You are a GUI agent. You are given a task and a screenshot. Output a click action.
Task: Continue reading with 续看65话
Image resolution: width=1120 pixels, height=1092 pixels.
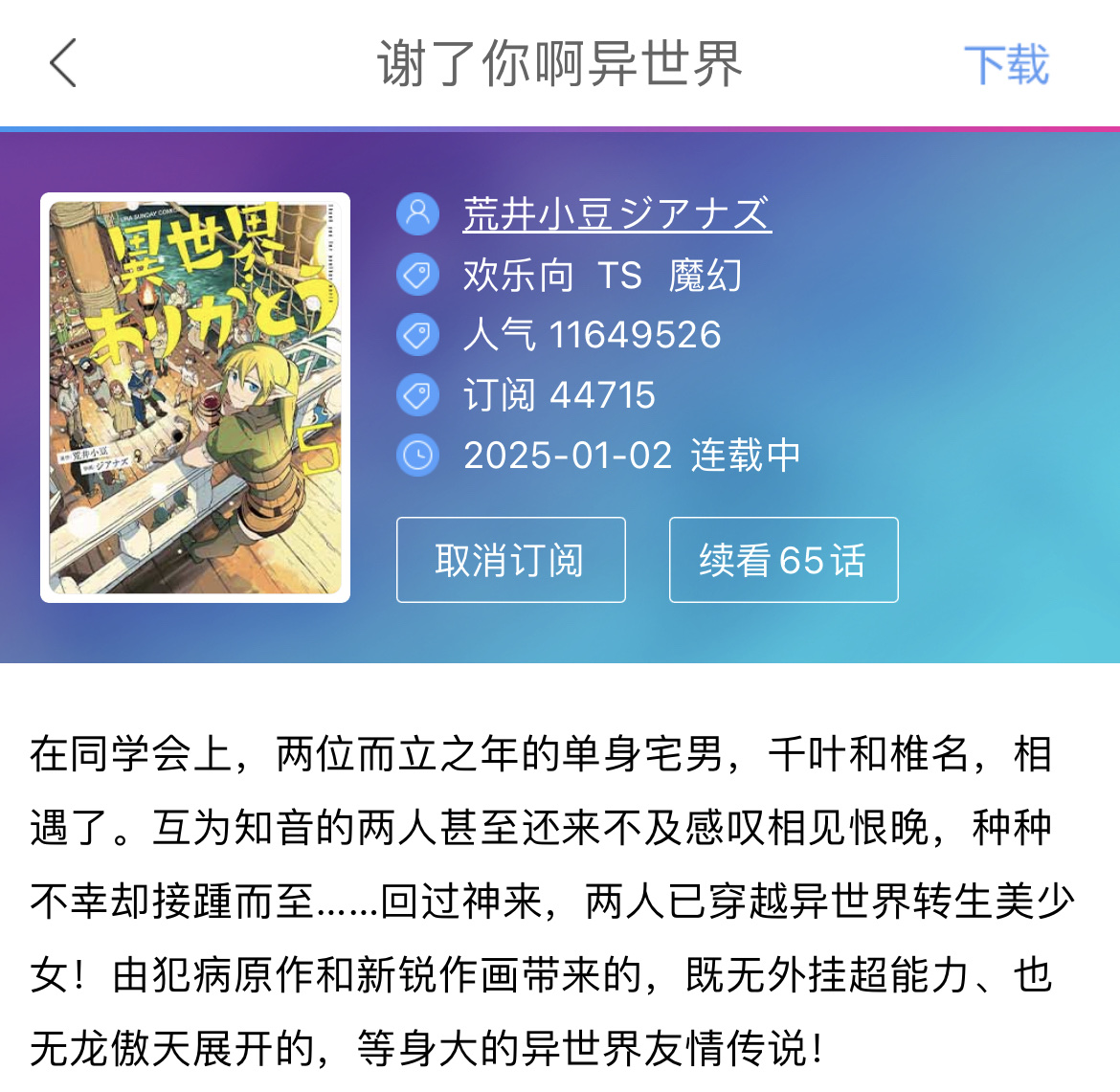click(x=783, y=560)
